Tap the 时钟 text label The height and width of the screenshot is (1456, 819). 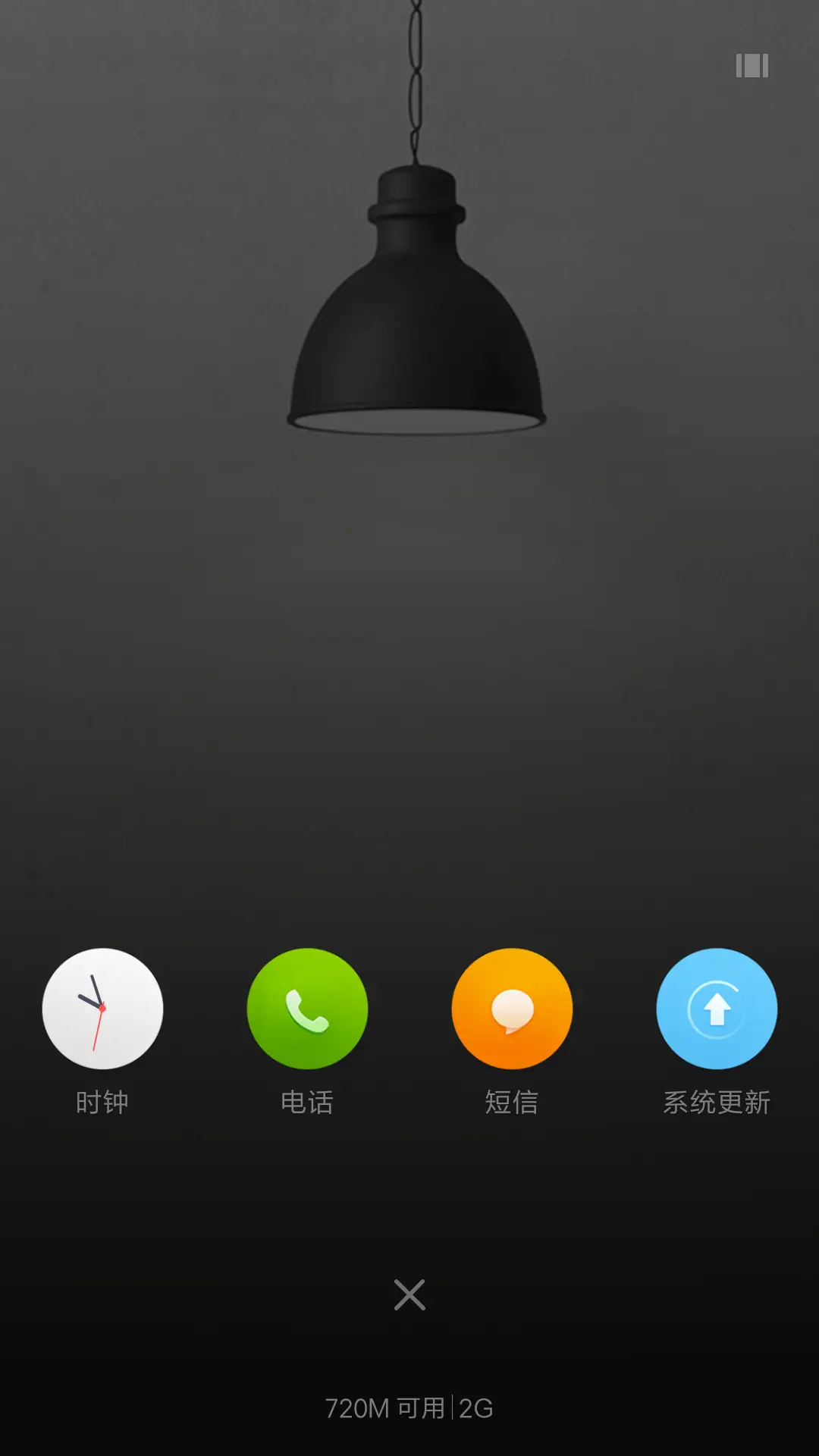pos(102,1103)
